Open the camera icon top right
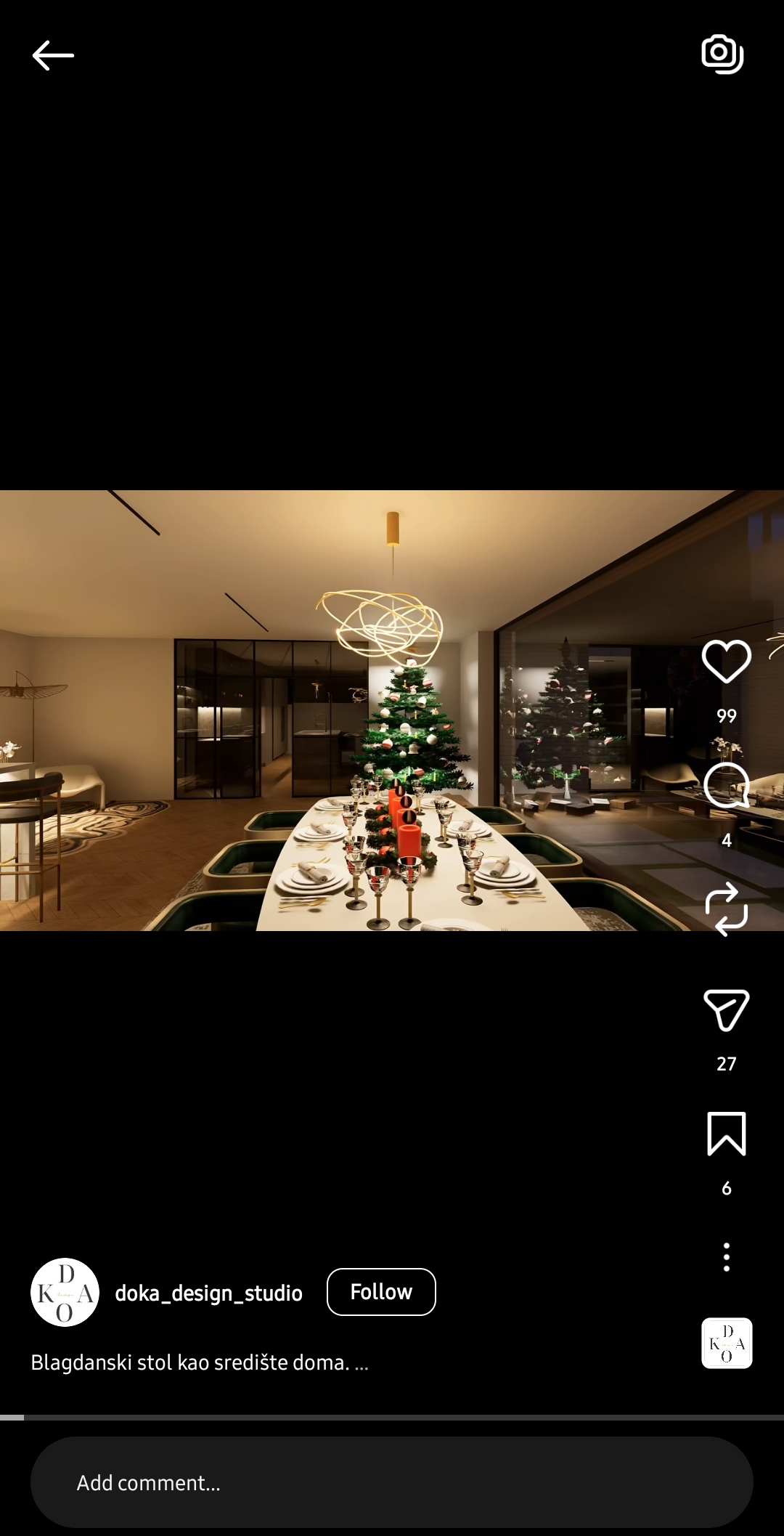Image resolution: width=784 pixels, height=1536 pixels. [x=723, y=53]
